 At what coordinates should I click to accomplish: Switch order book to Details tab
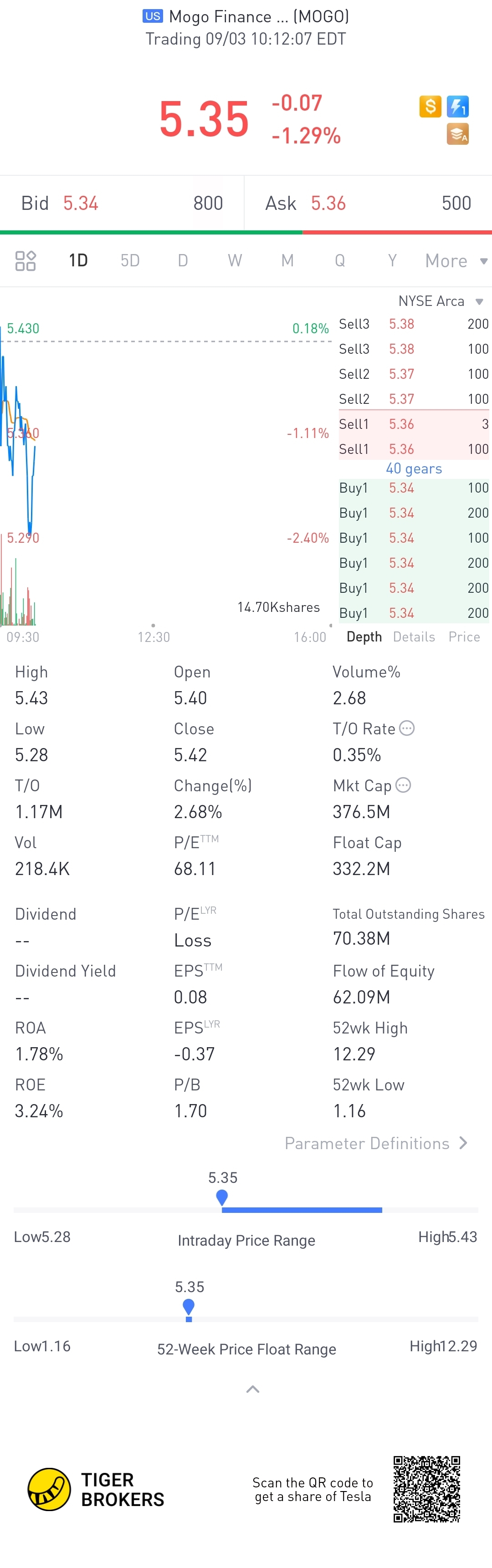(414, 636)
